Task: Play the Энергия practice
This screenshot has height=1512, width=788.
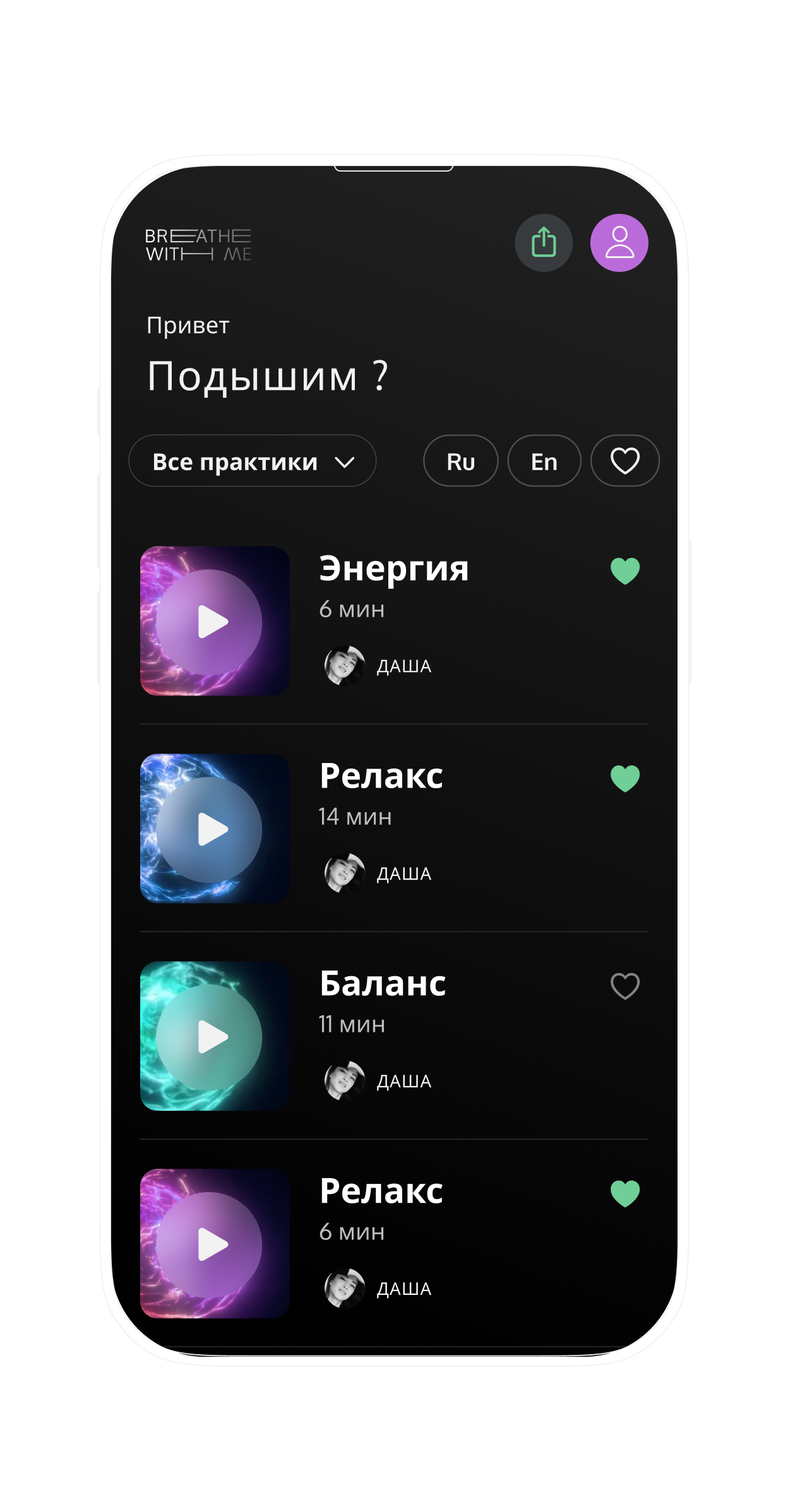Action: point(210,622)
